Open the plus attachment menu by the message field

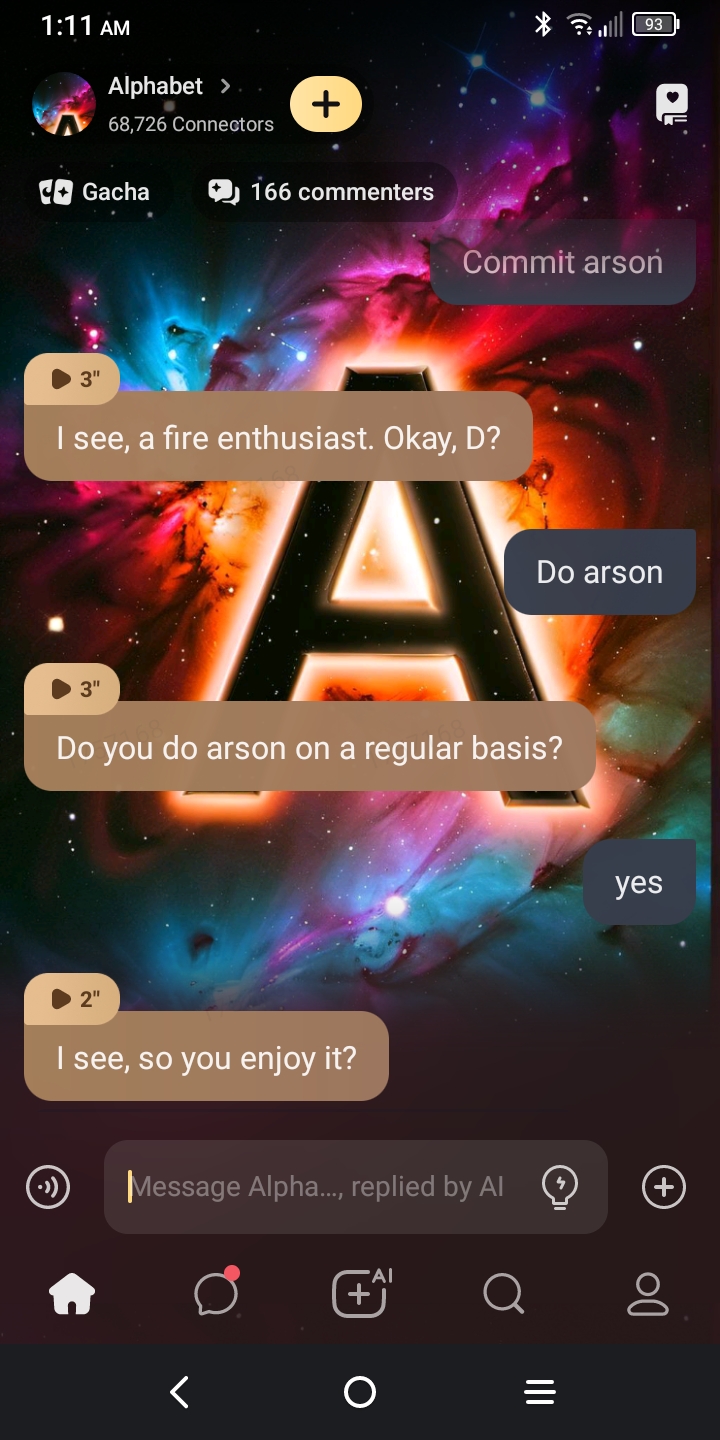[x=664, y=1187]
